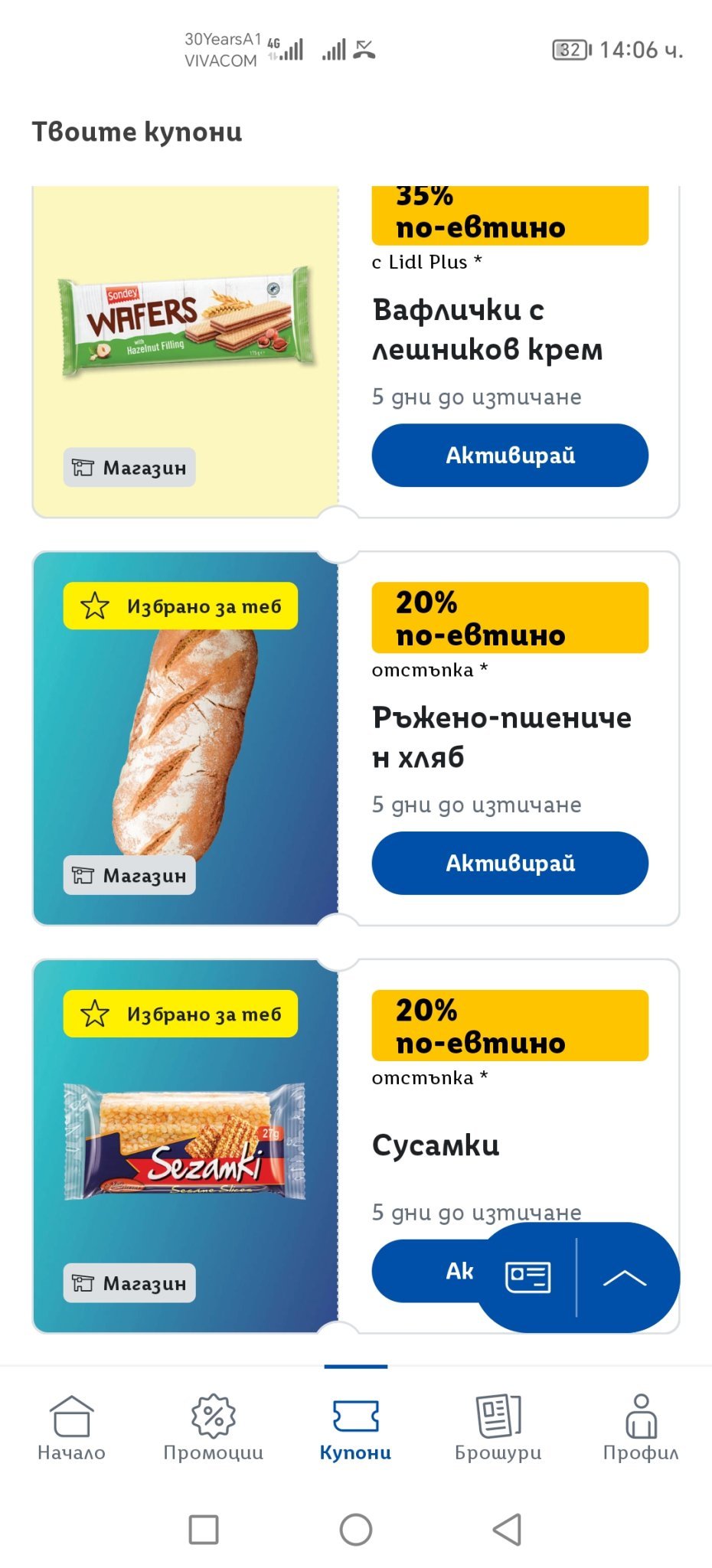Go back using the system back button

pos(507,1530)
